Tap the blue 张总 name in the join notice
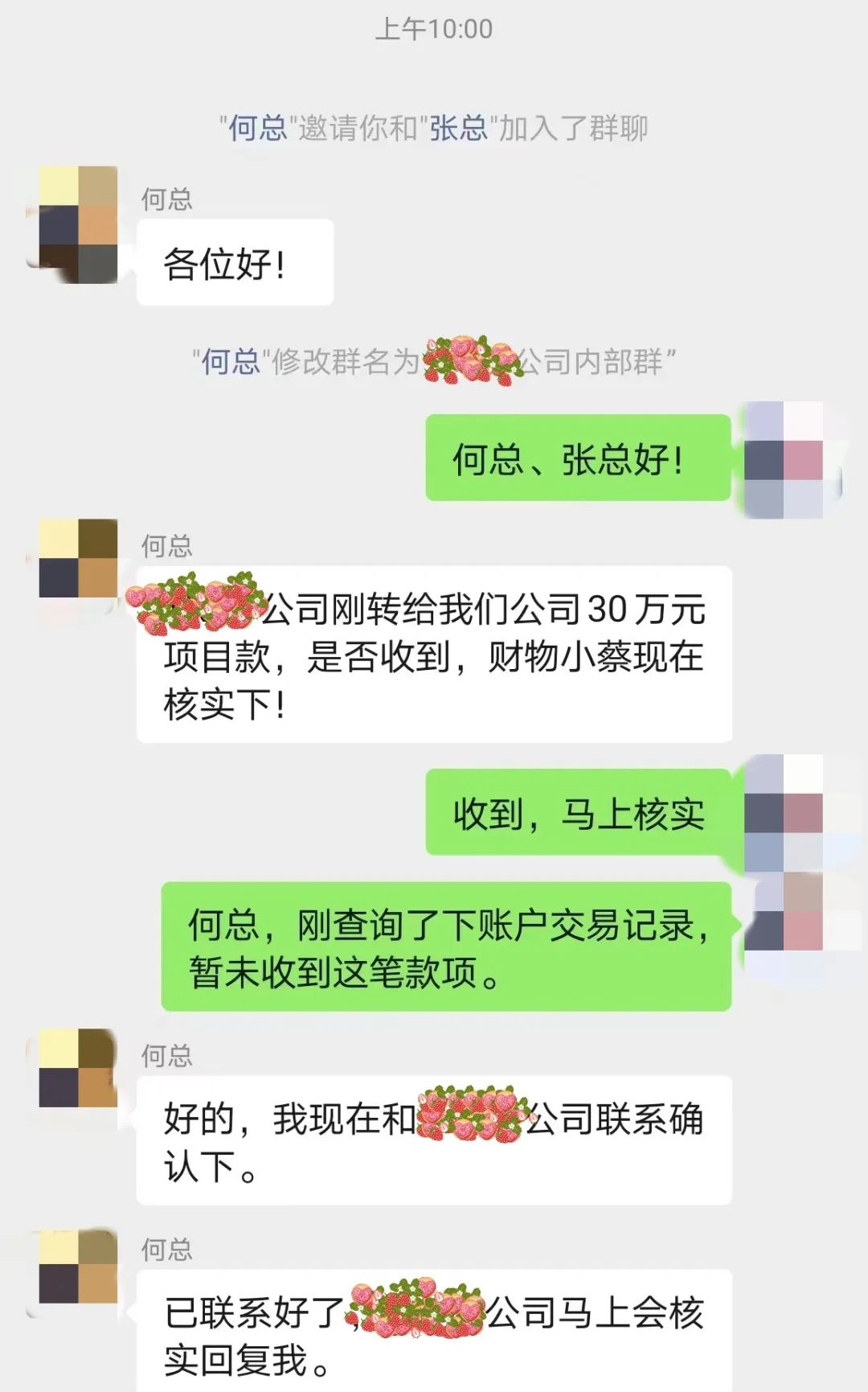Image resolution: width=868 pixels, height=1392 pixels. point(458,128)
